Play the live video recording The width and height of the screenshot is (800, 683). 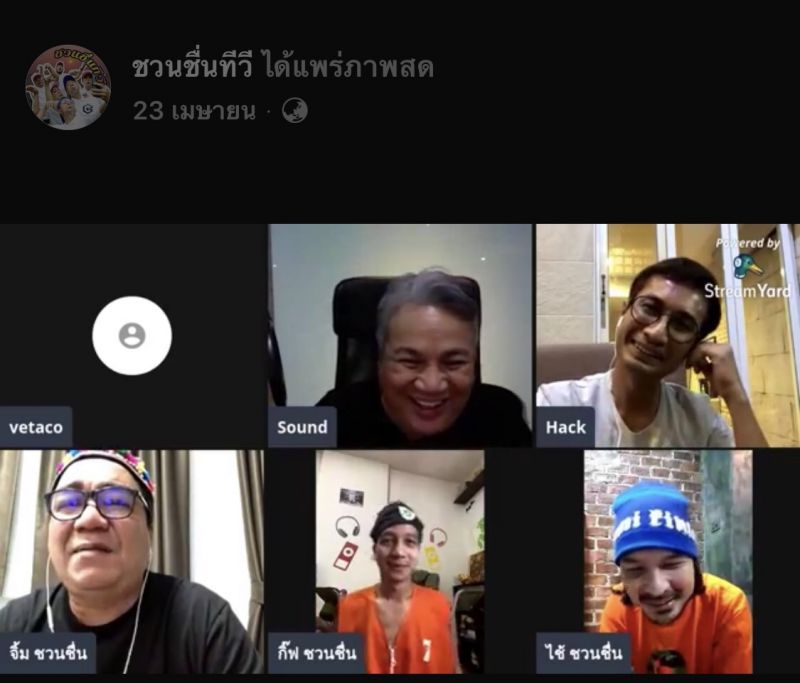(x=400, y=448)
